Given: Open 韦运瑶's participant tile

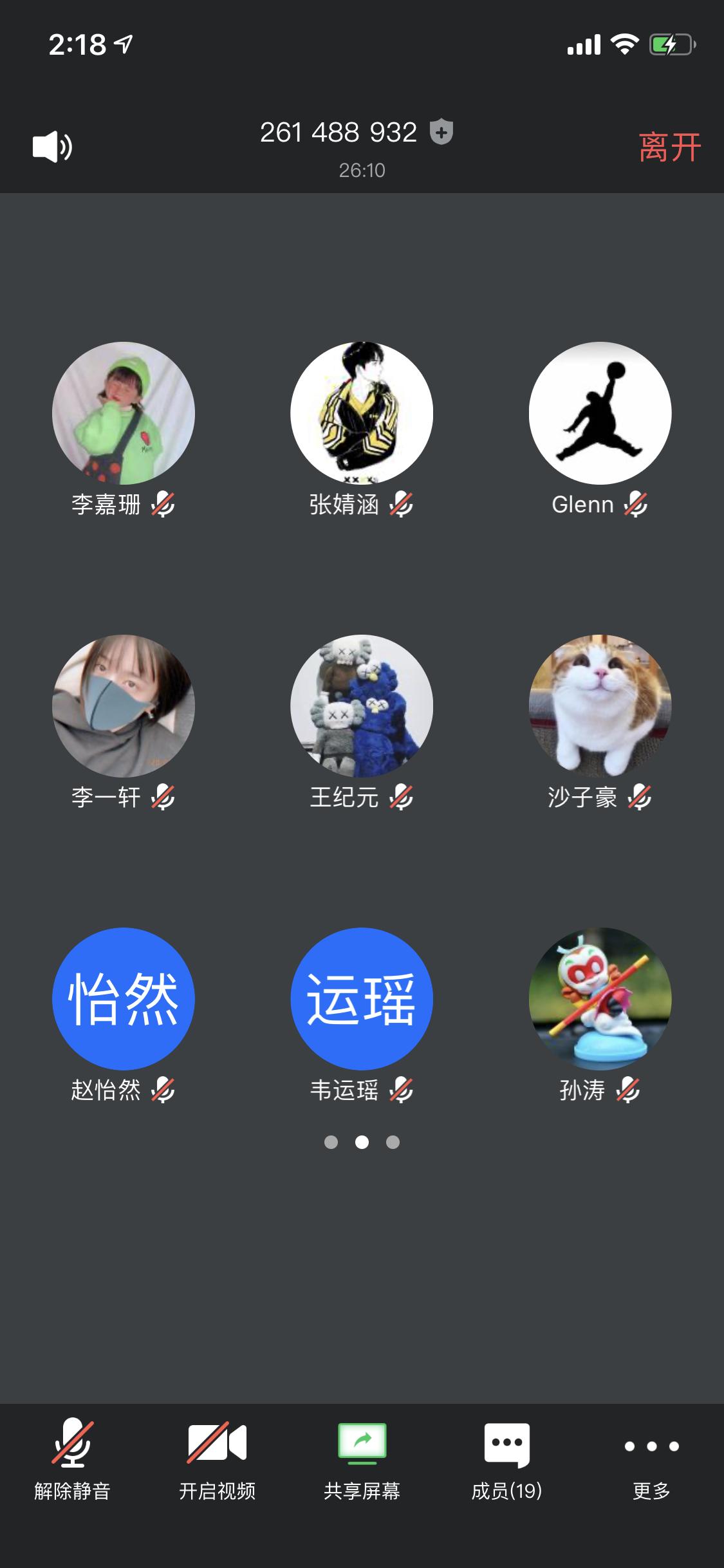Looking at the screenshot, I should [362, 998].
